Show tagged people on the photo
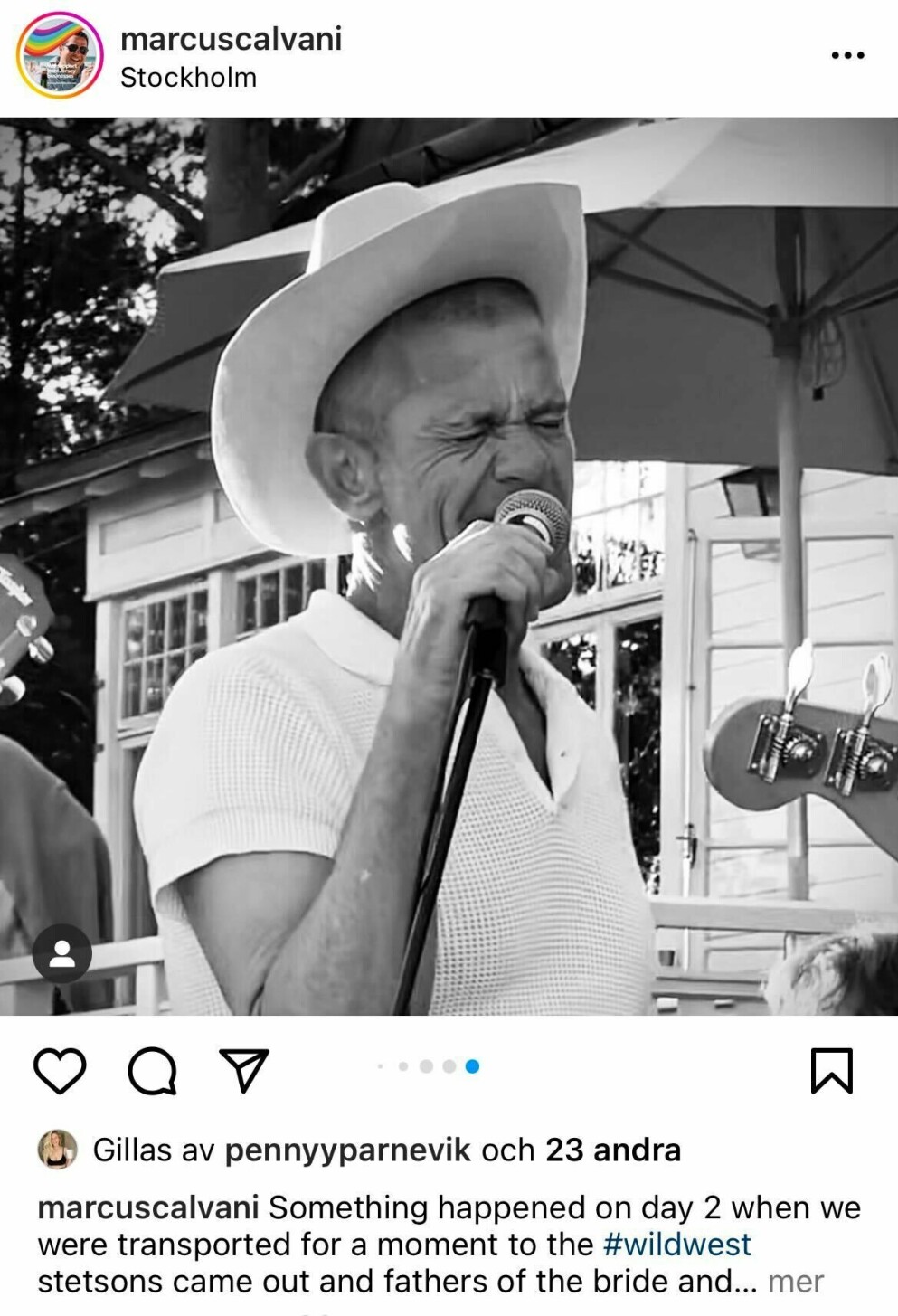Image resolution: width=898 pixels, height=1316 pixels. (x=62, y=954)
